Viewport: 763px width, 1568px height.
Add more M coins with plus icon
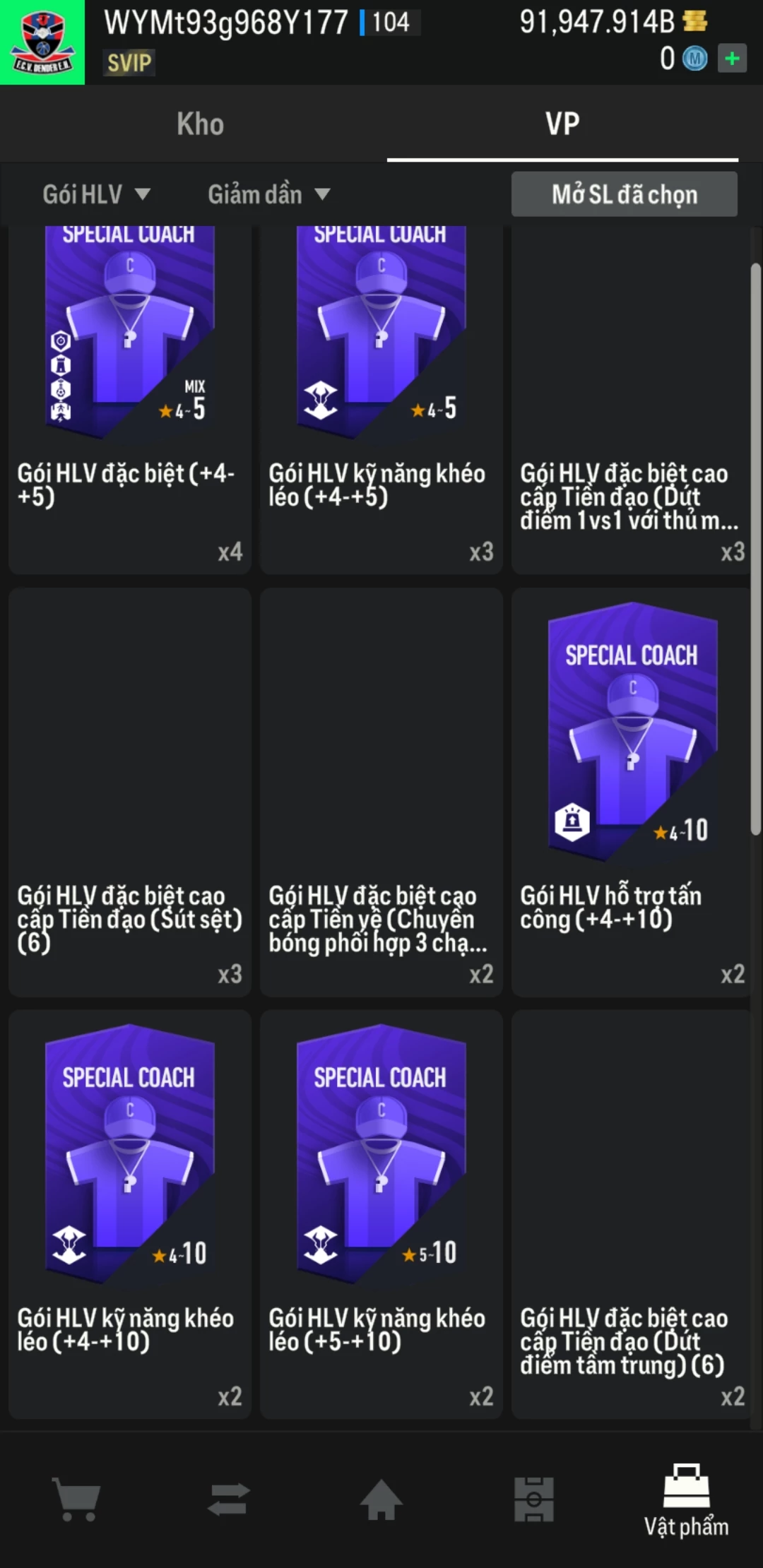click(x=732, y=59)
